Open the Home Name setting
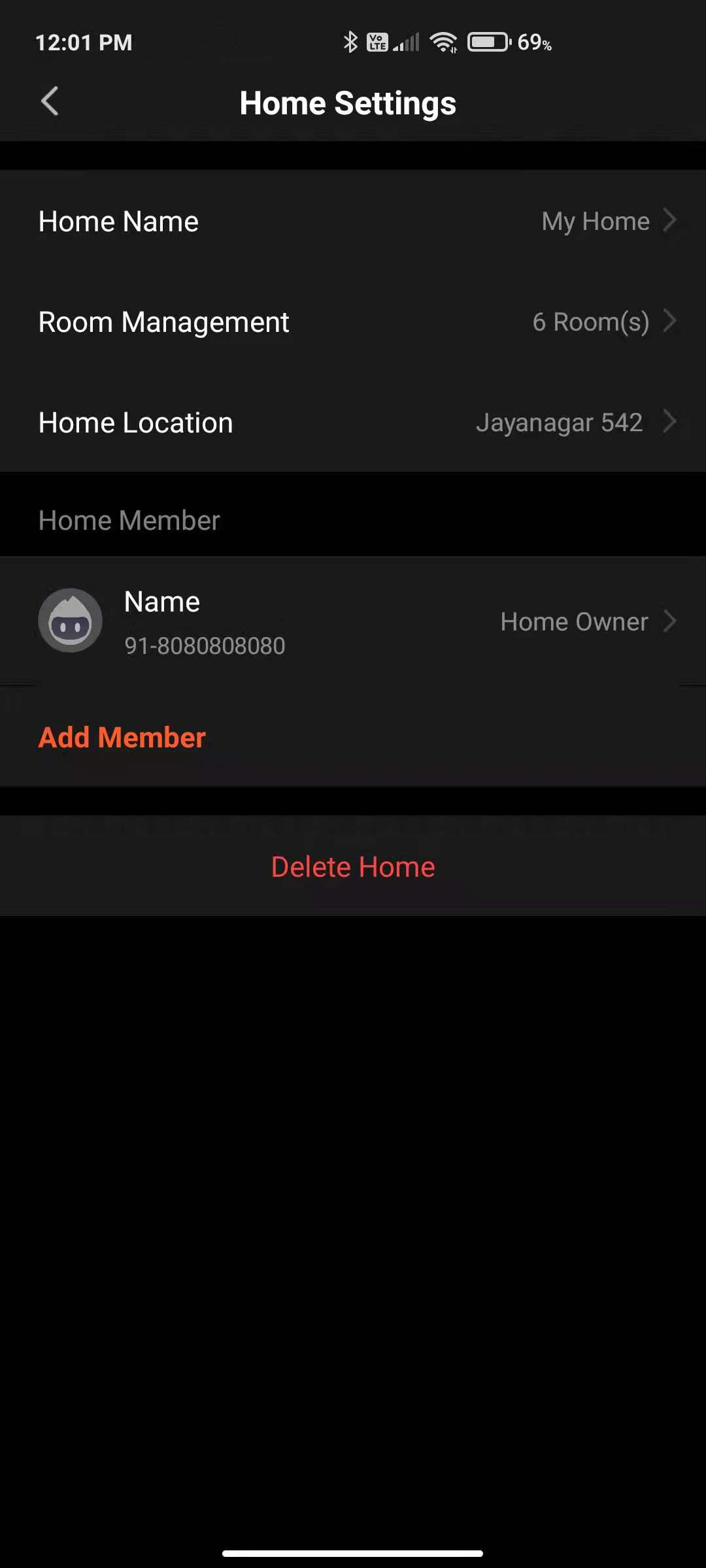706x1568 pixels. click(353, 221)
